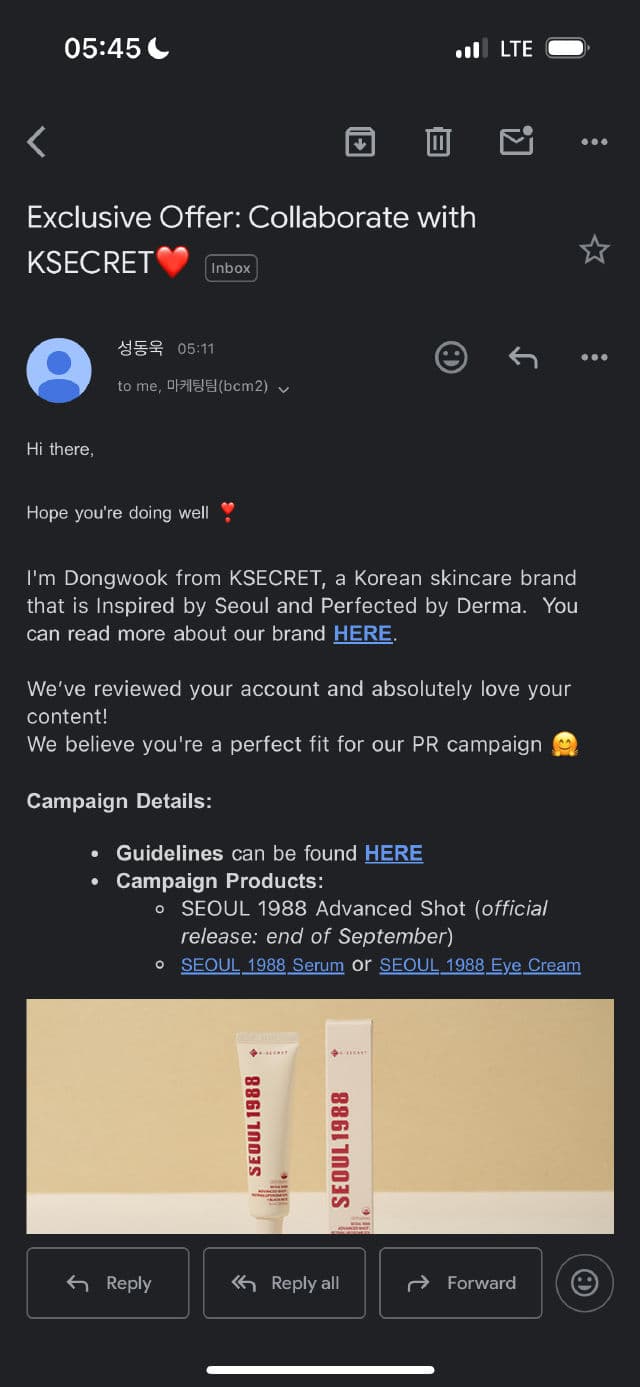Delete this email

(x=438, y=142)
